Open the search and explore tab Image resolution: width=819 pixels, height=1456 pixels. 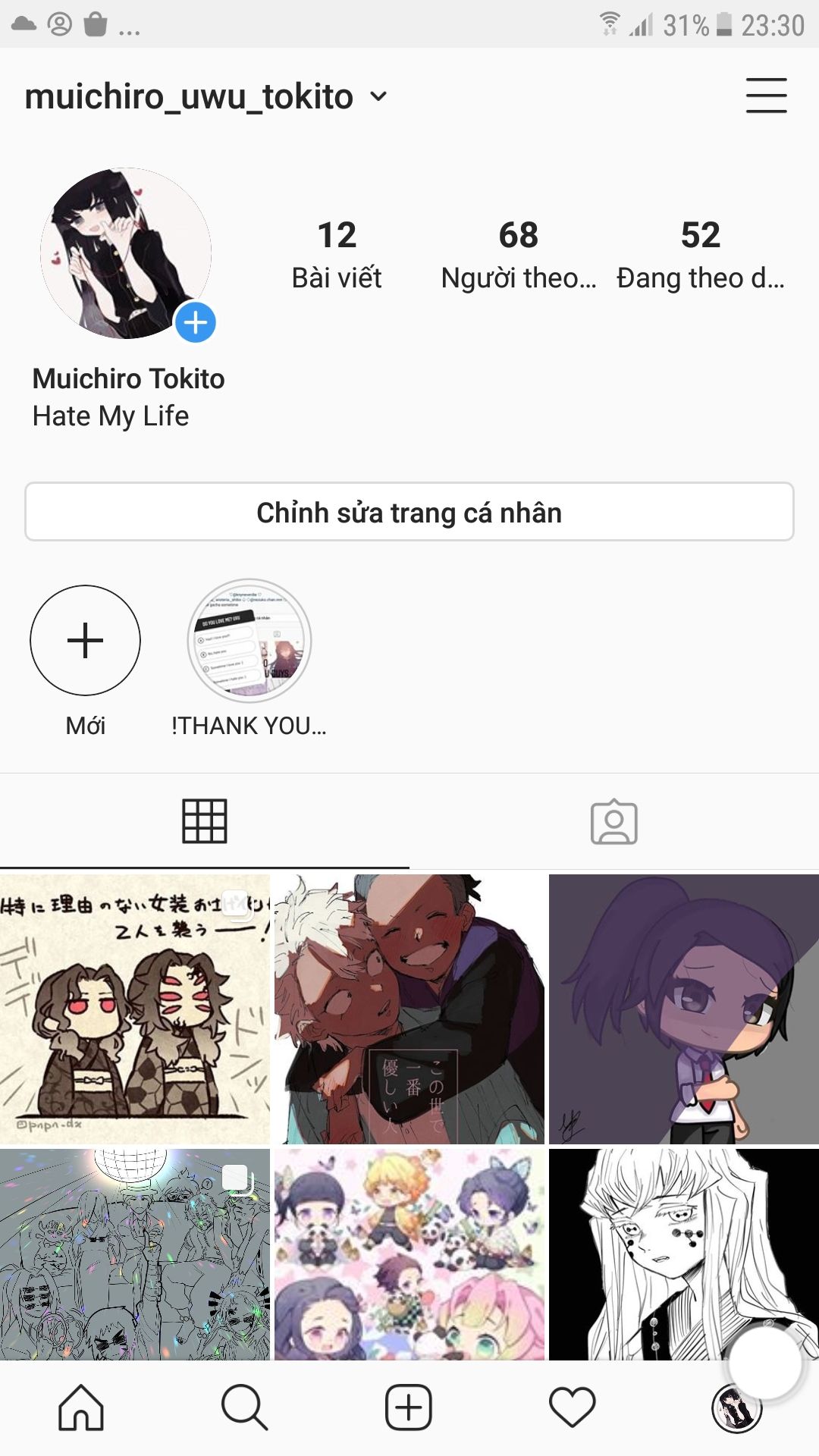tap(244, 1407)
